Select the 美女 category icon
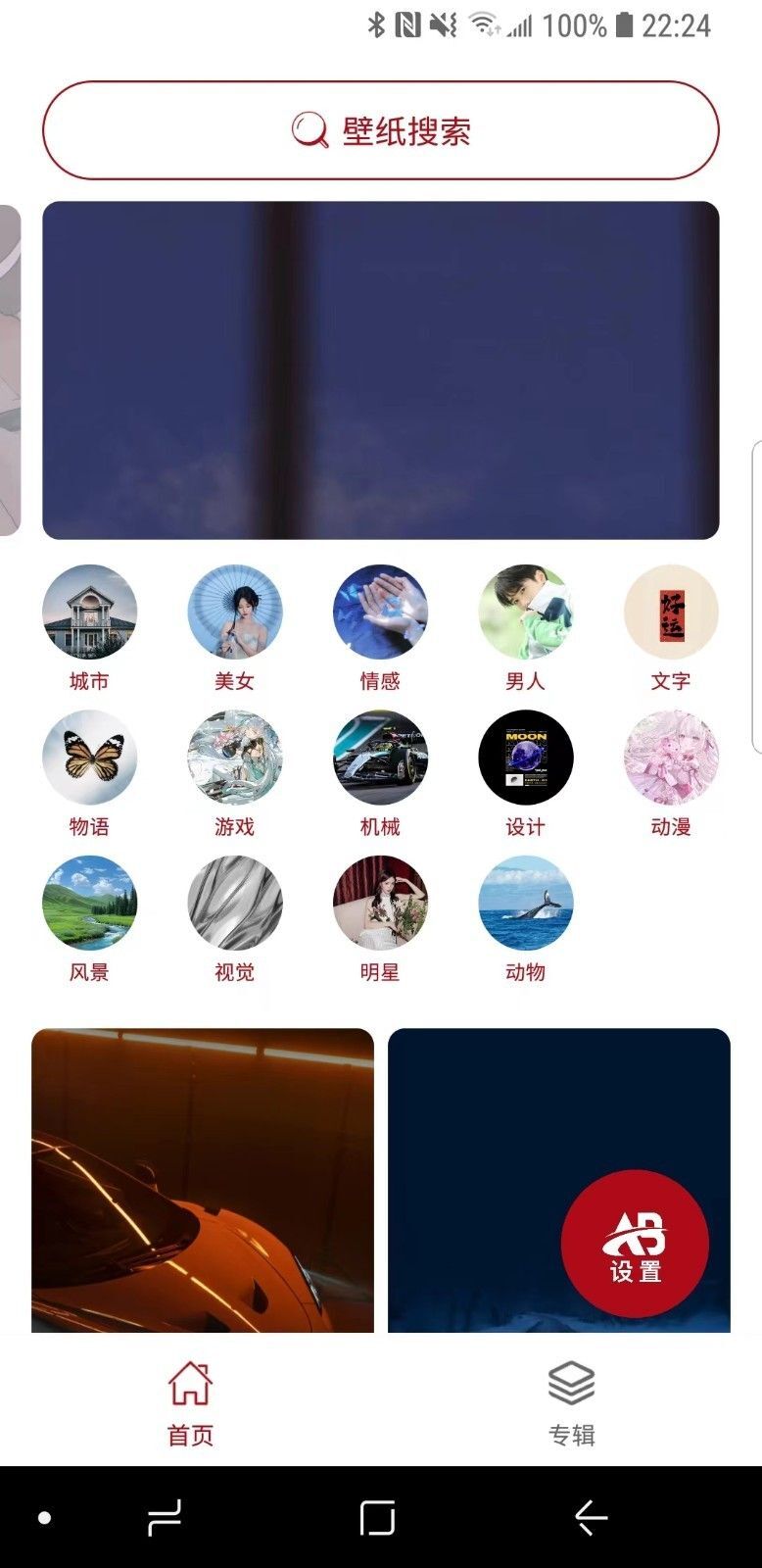Image resolution: width=762 pixels, height=1568 pixels. pos(235,612)
